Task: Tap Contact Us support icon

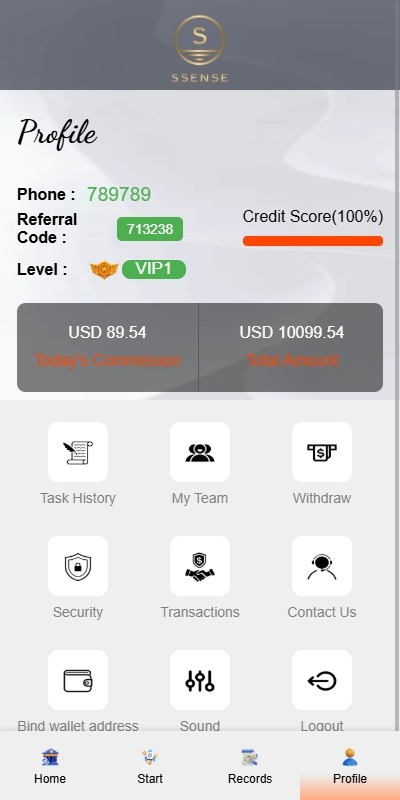Action: [x=322, y=566]
